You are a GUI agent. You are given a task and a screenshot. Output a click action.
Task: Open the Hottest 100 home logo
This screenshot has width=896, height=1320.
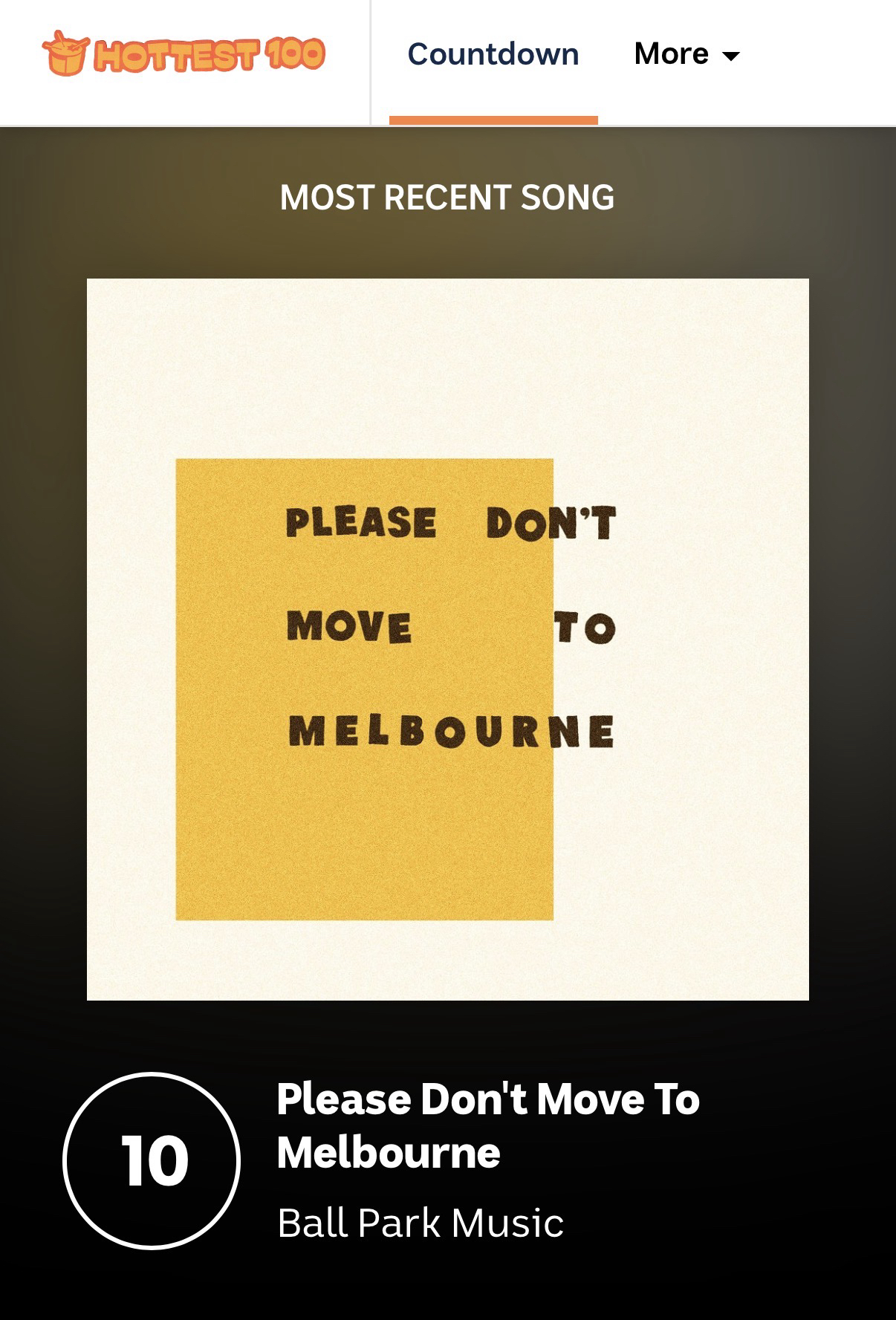click(x=184, y=54)
